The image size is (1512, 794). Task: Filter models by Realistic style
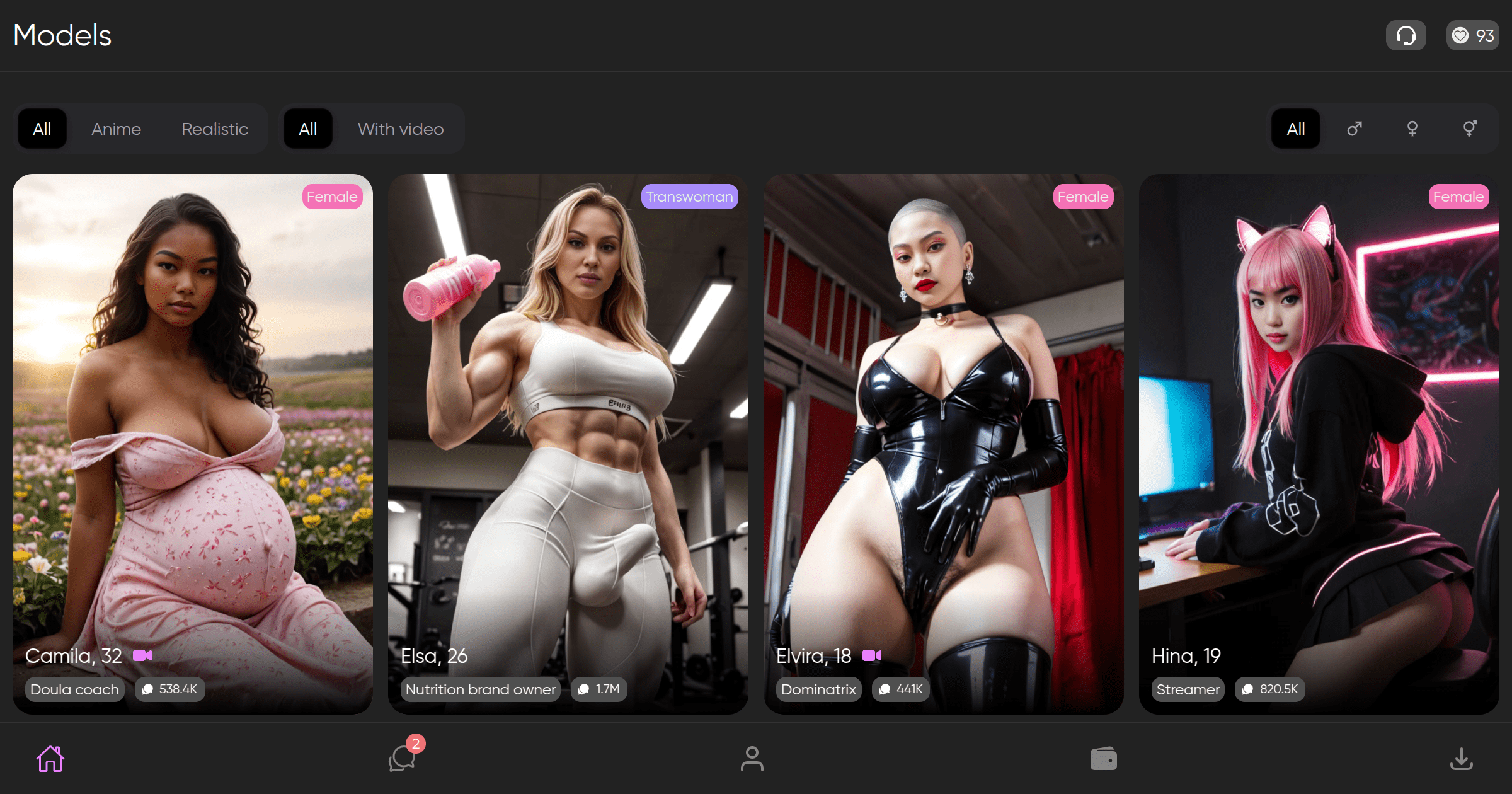tap(214, 129)
